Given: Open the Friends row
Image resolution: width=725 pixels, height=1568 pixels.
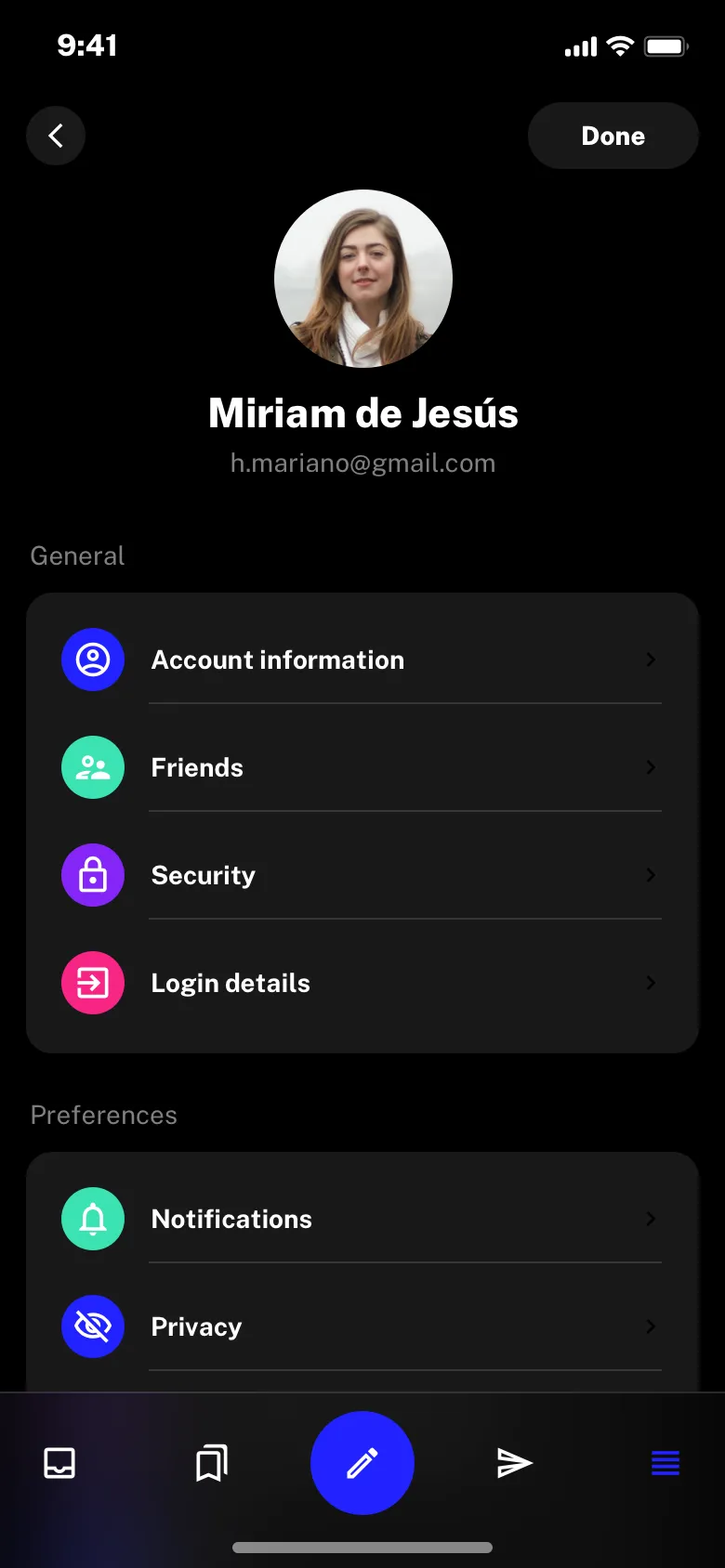Looking at the screenshot, I should click(x=362, y=767).
